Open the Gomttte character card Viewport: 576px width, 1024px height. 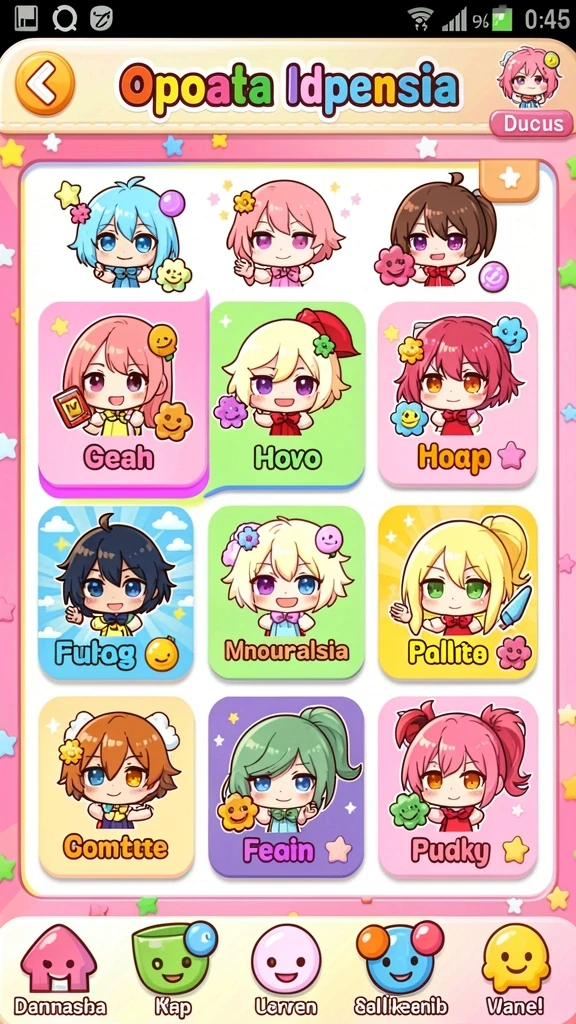[116, 787]
